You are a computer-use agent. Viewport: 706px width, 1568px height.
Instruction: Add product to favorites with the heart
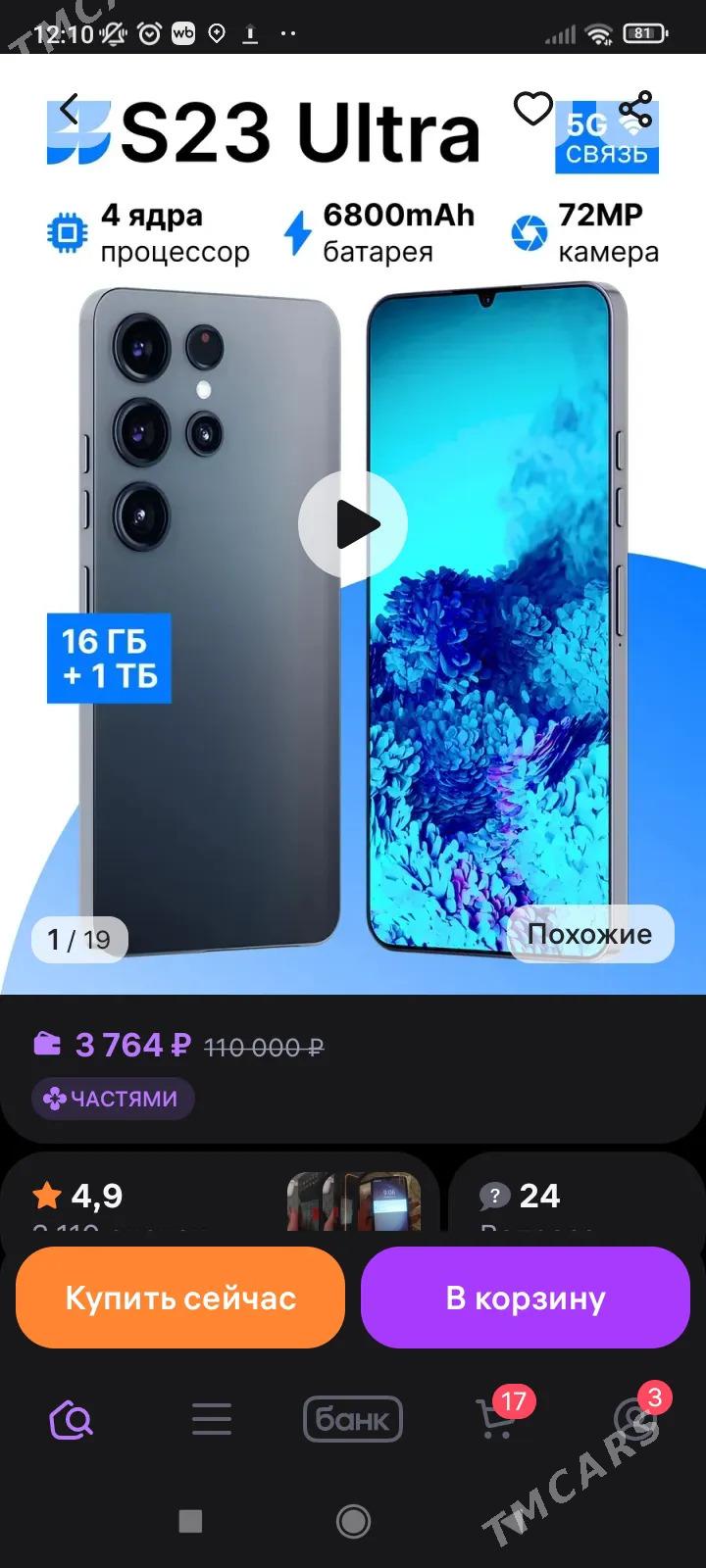click(x=533, y=109)
